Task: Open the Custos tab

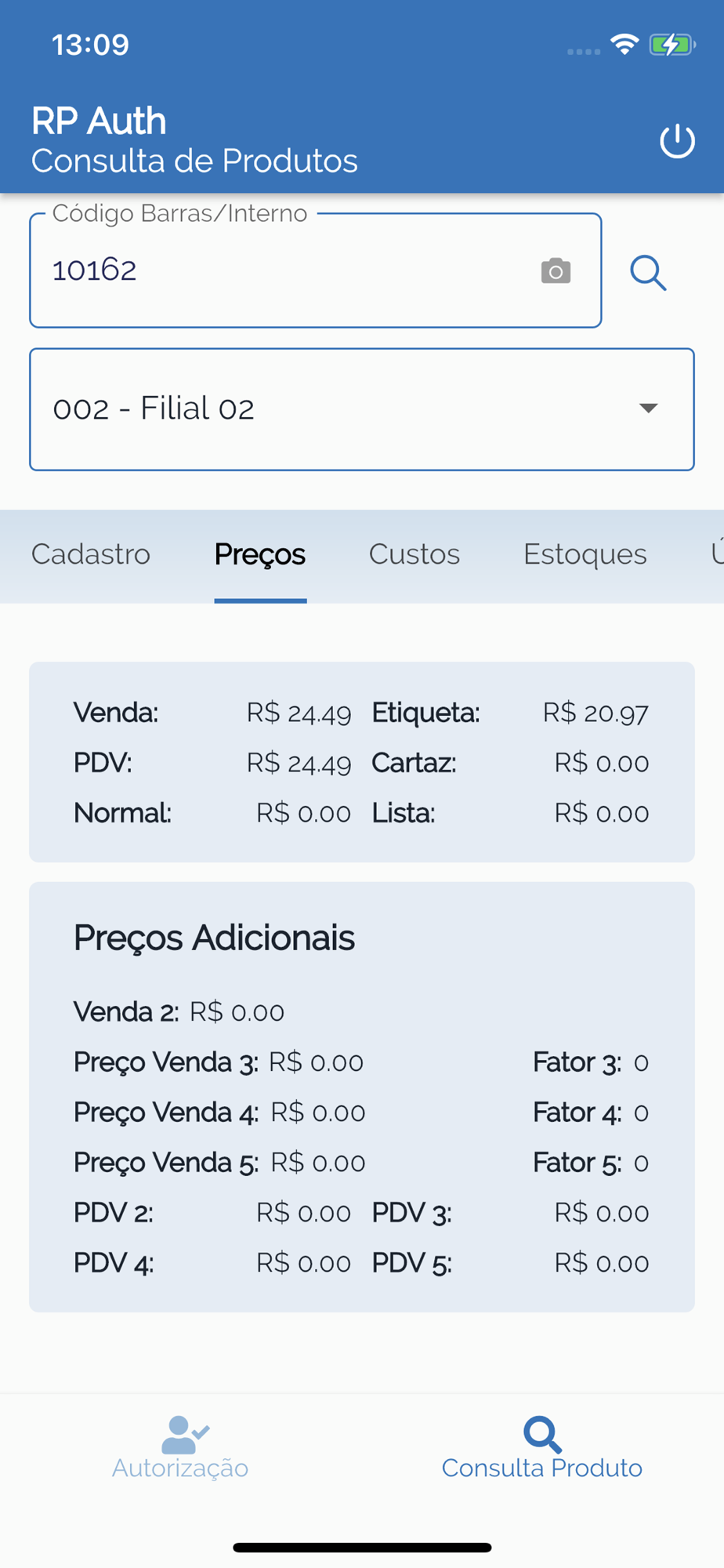Action: (x=414, y=555)
